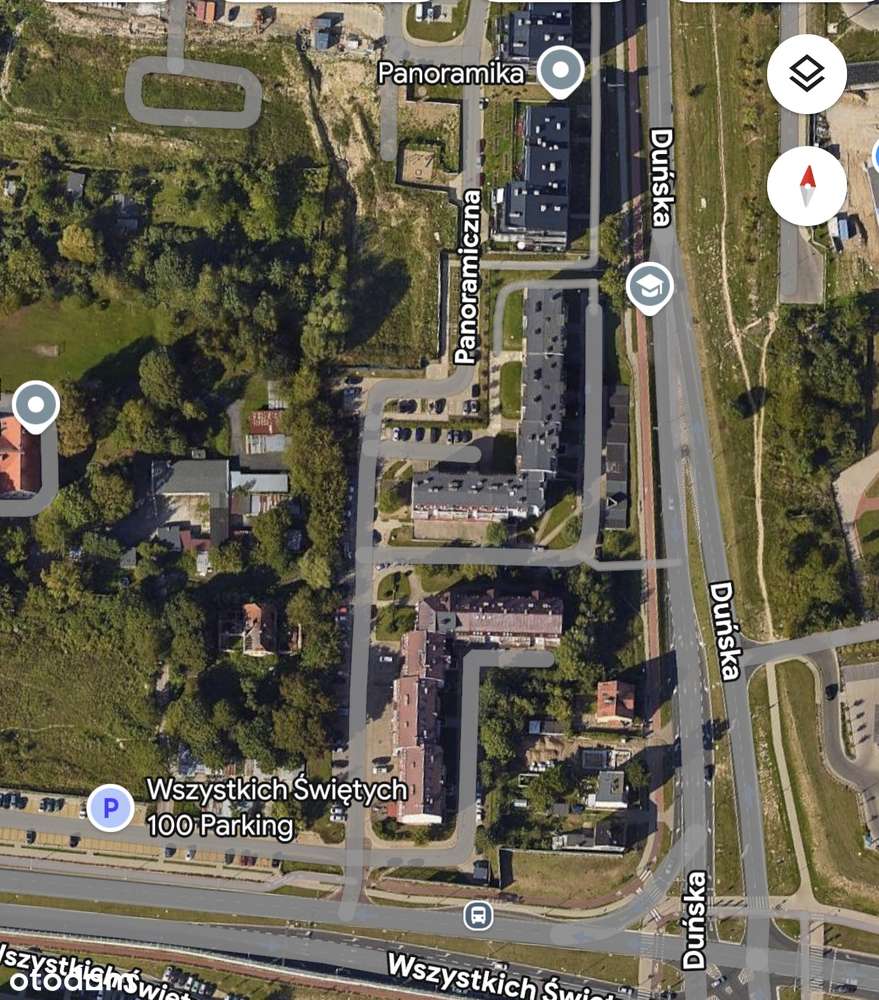Open the map layers selector
Image resolution: width=879 pixels, height=1000 pixels.
[x=807, y=74]
